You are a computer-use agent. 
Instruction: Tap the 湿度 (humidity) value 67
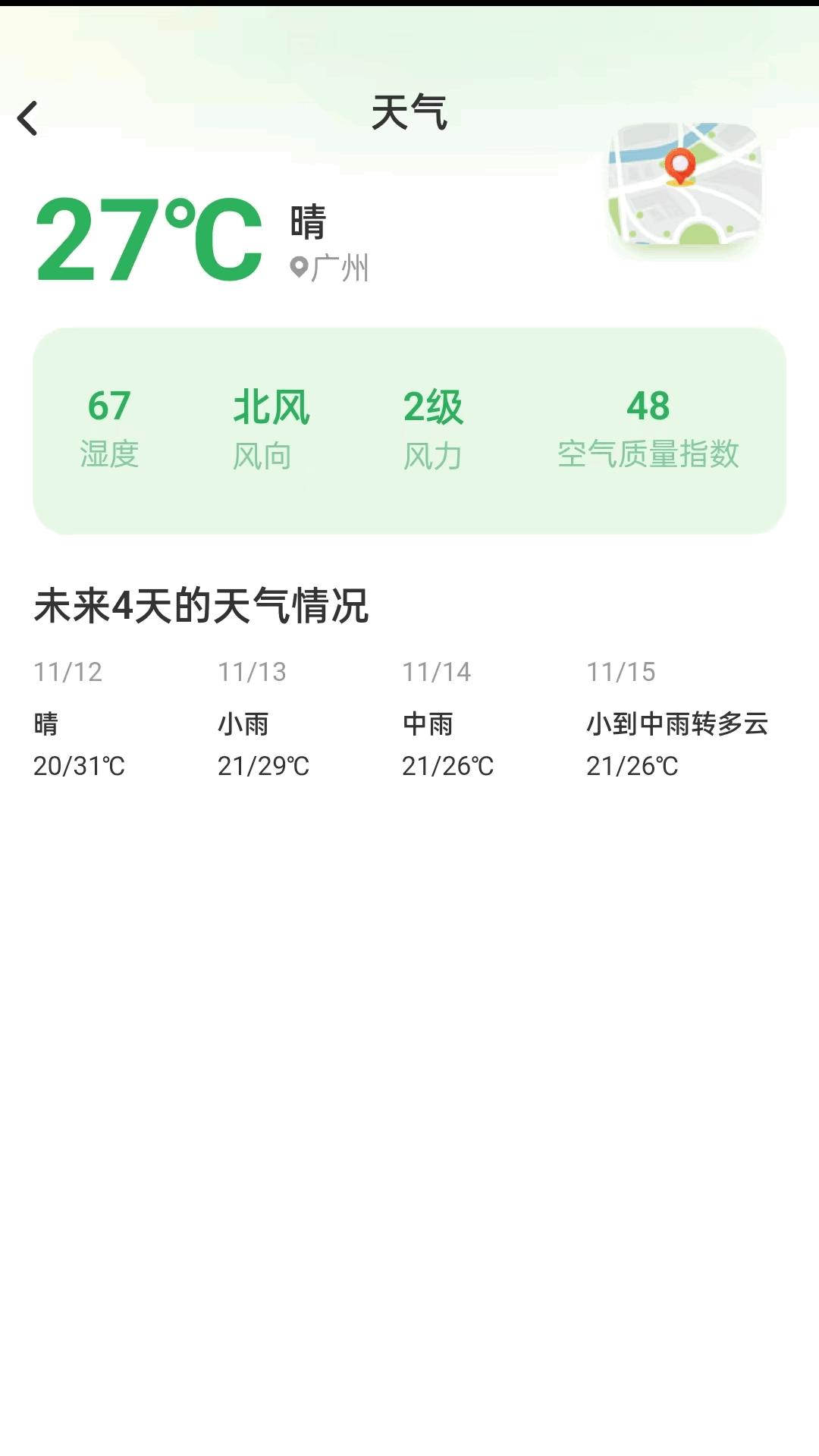tap(110, 406)
